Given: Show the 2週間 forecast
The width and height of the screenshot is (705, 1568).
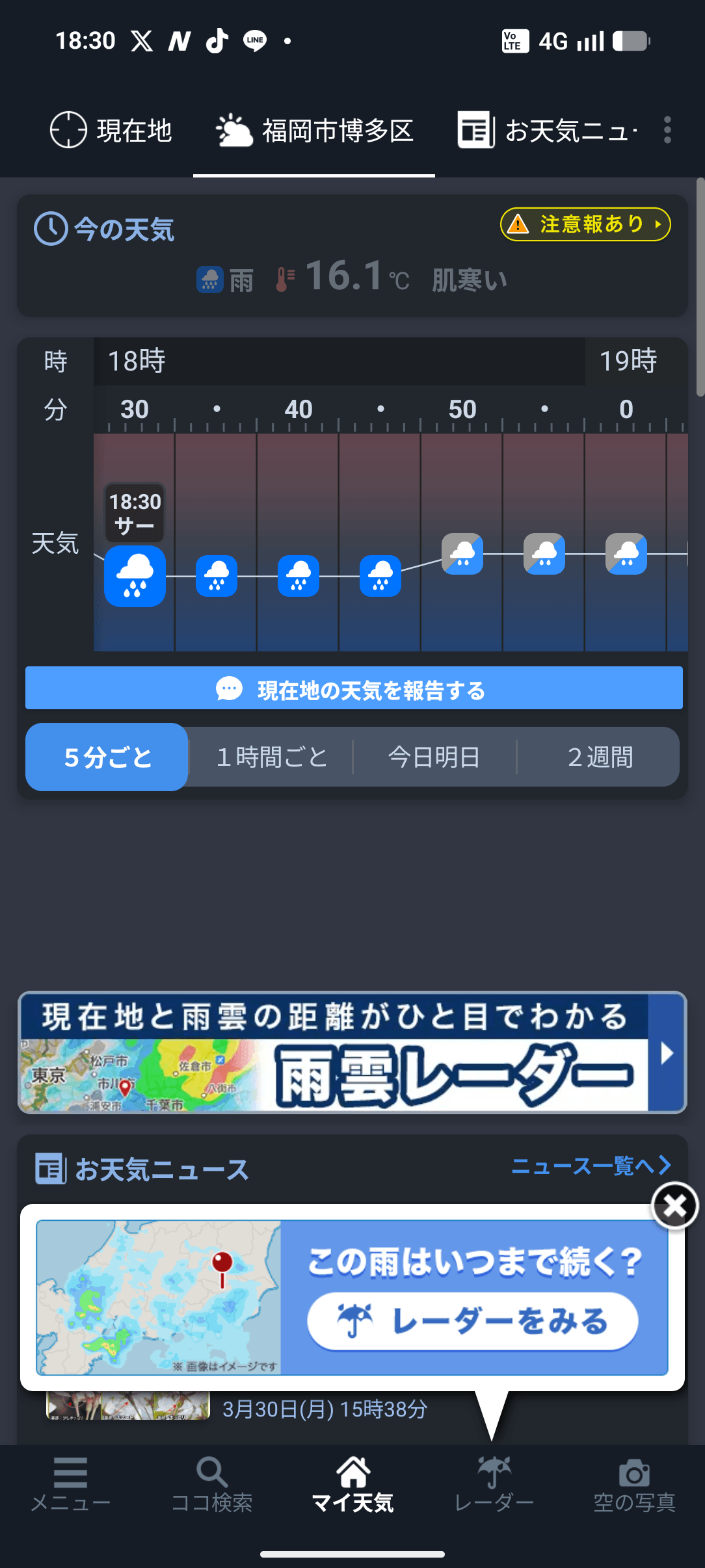Looking at the screenshot, I should 599,757.
